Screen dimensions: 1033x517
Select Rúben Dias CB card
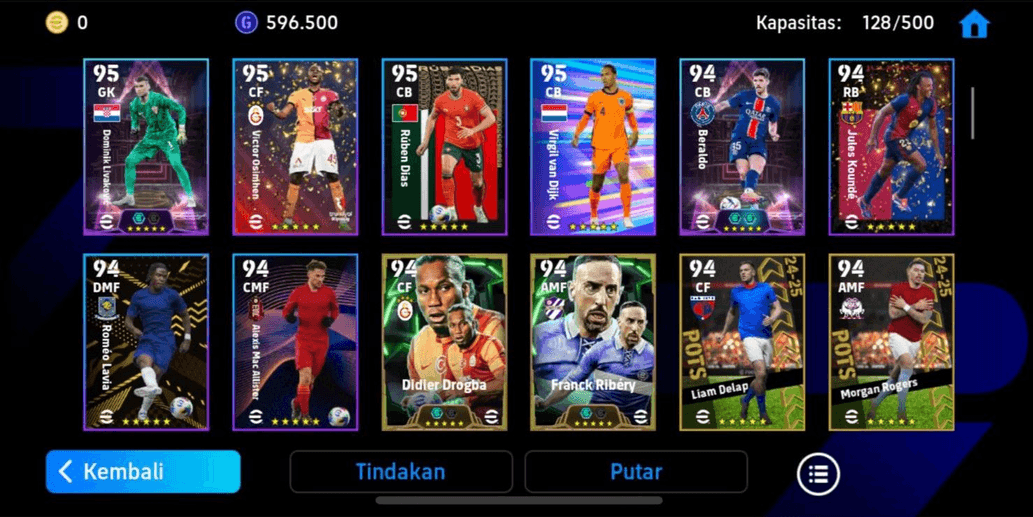444,147
